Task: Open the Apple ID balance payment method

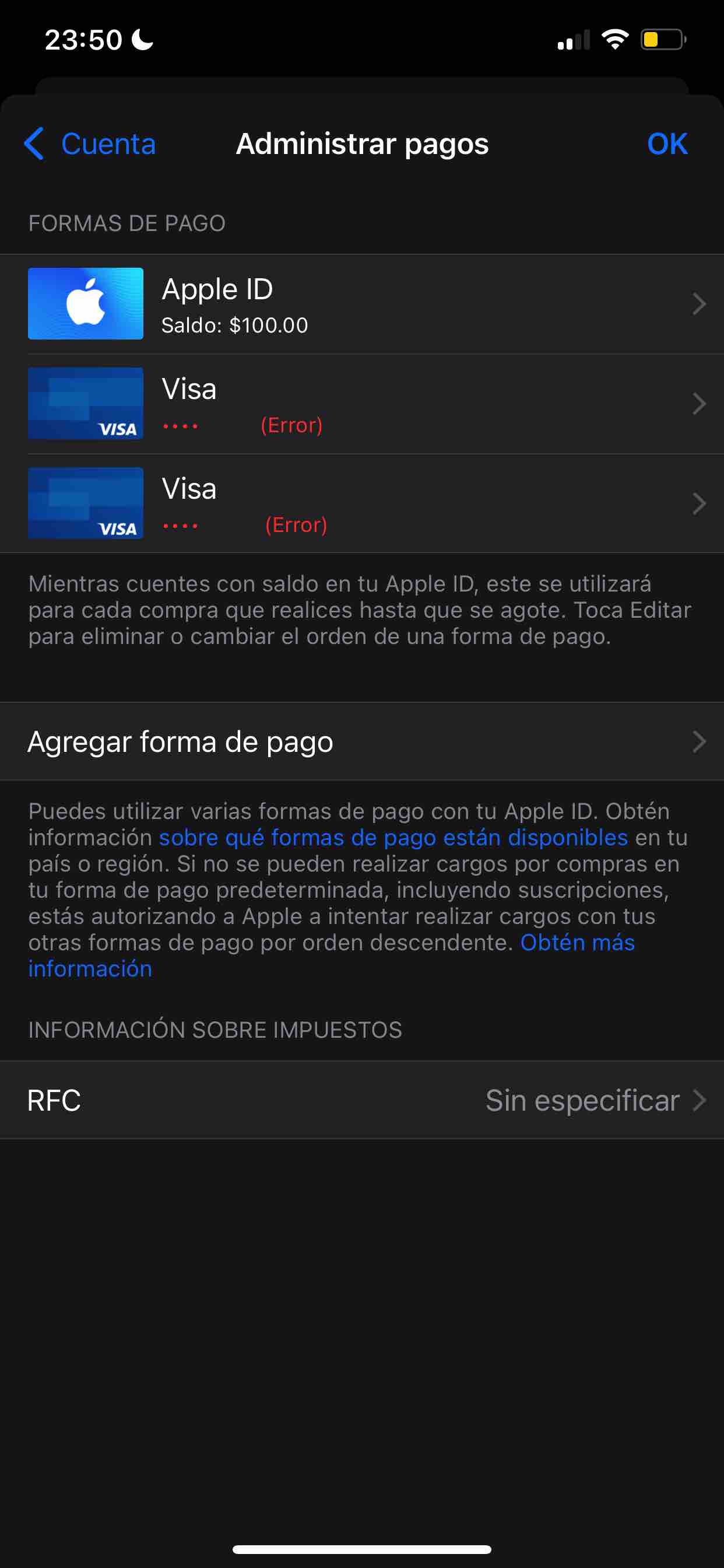Action: click(x=362, y=304)
